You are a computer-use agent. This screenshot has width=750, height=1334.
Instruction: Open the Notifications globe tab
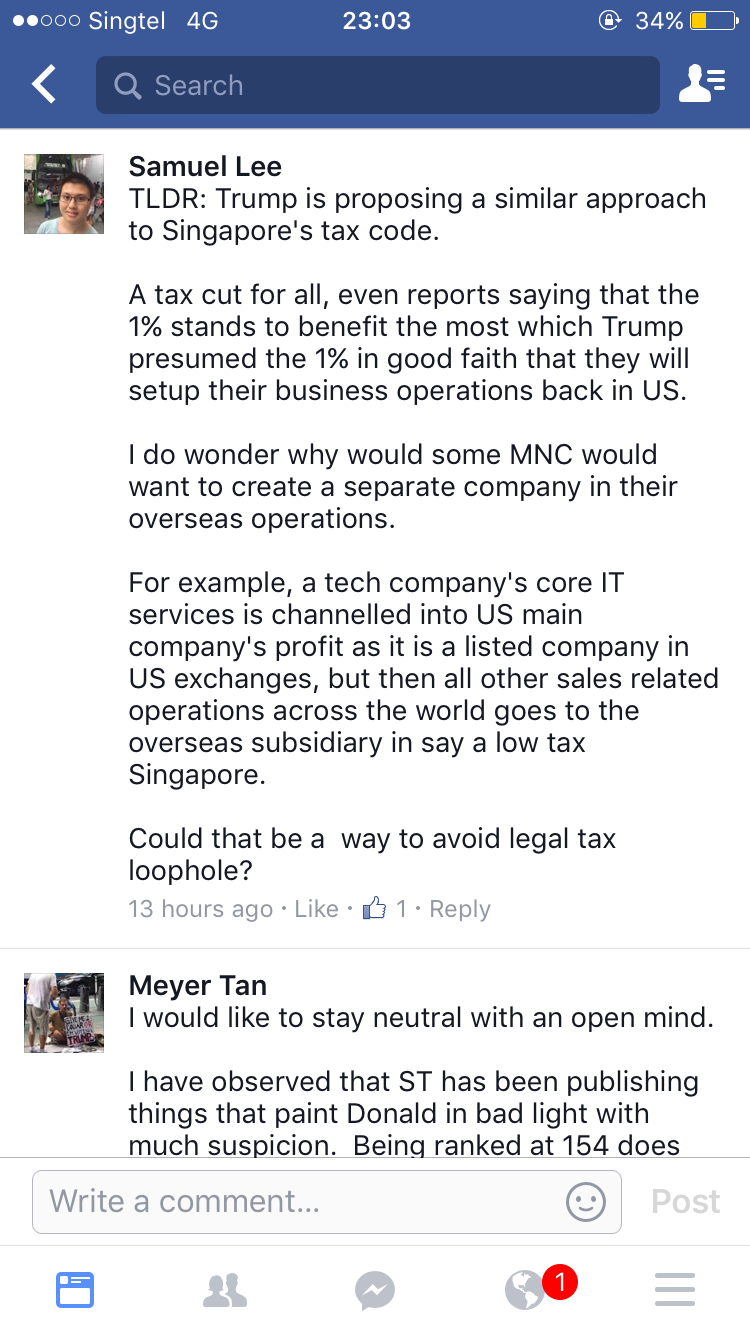point(526,1289)
